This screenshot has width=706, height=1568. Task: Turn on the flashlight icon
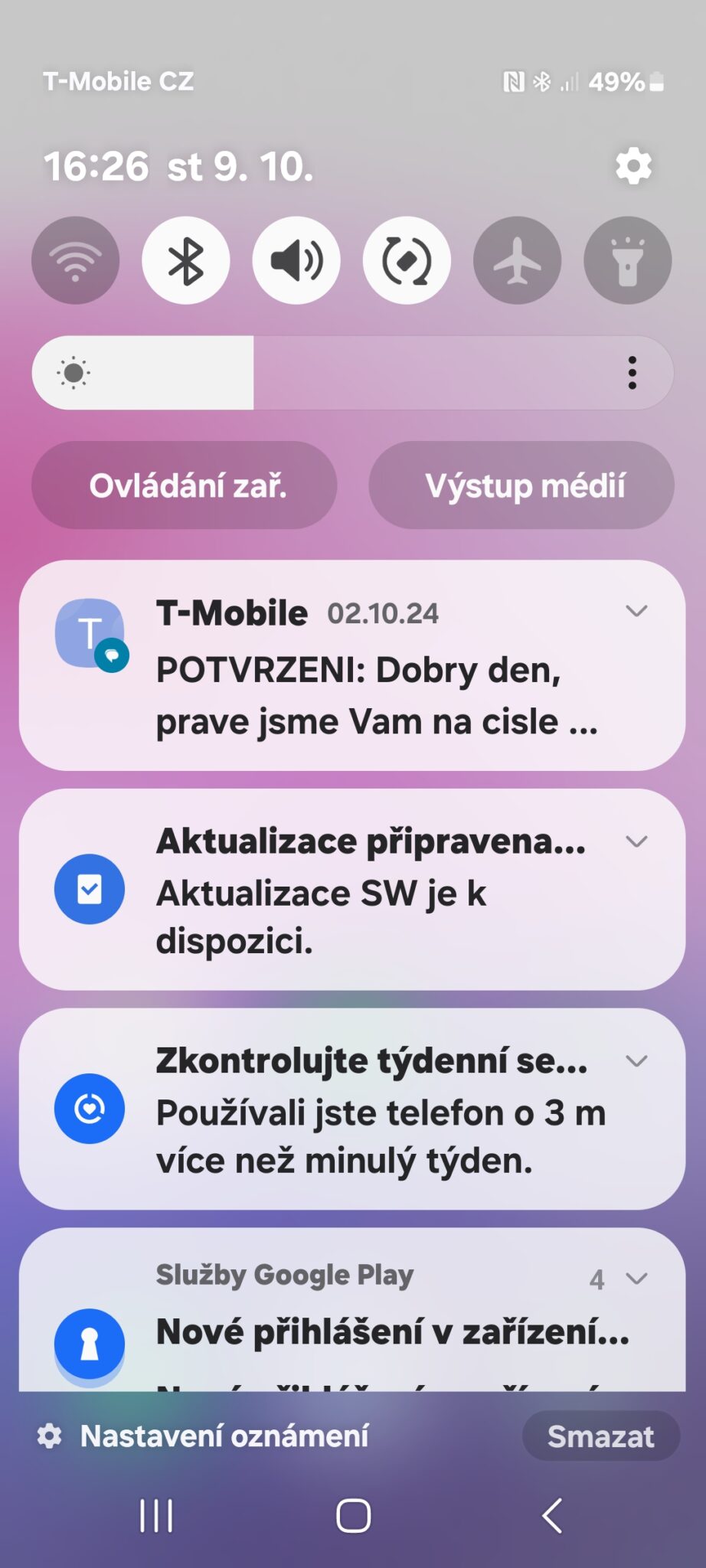click(x=626, y=260)
